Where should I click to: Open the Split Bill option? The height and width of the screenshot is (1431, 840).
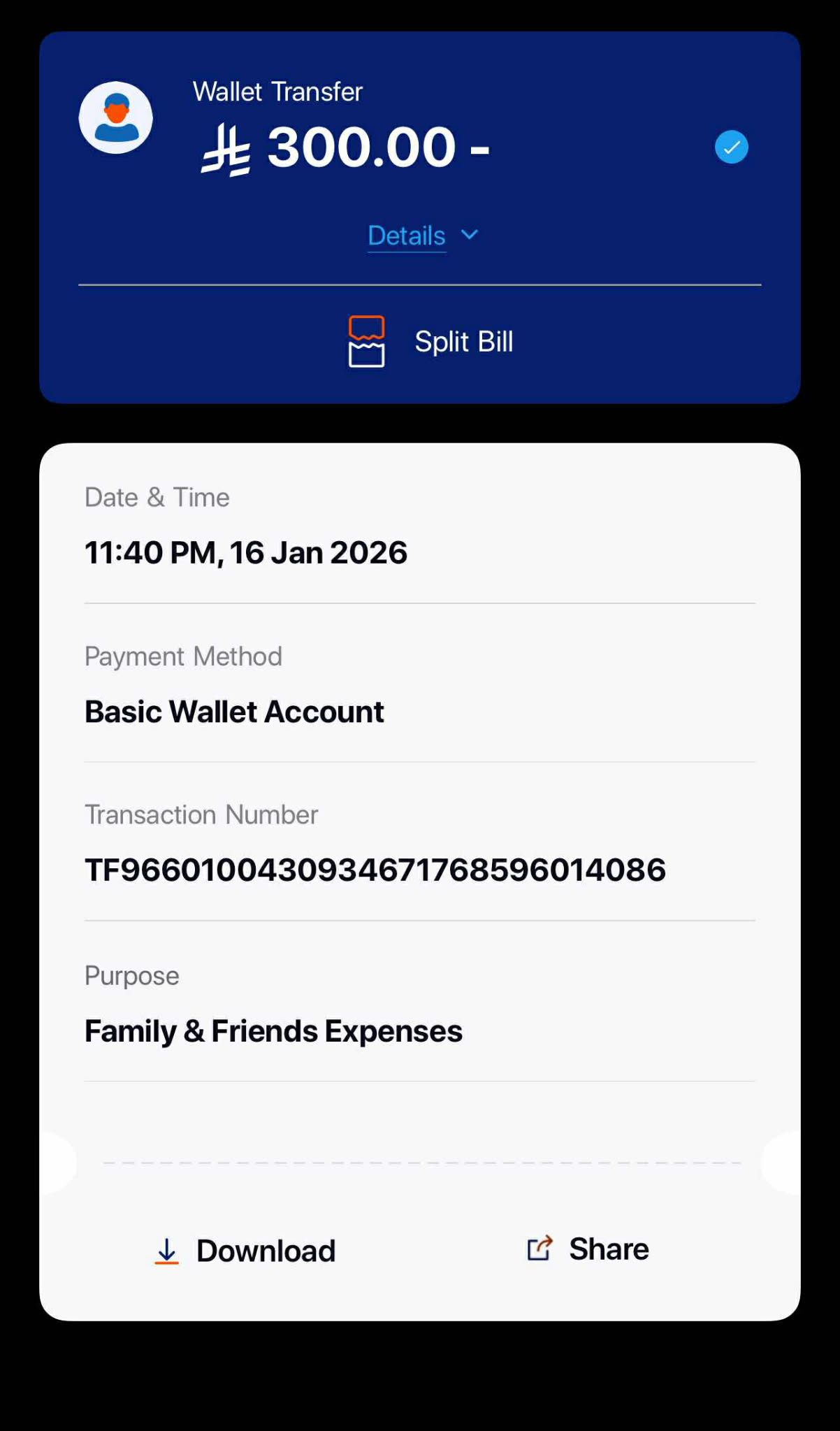click(x=431, y=342)
